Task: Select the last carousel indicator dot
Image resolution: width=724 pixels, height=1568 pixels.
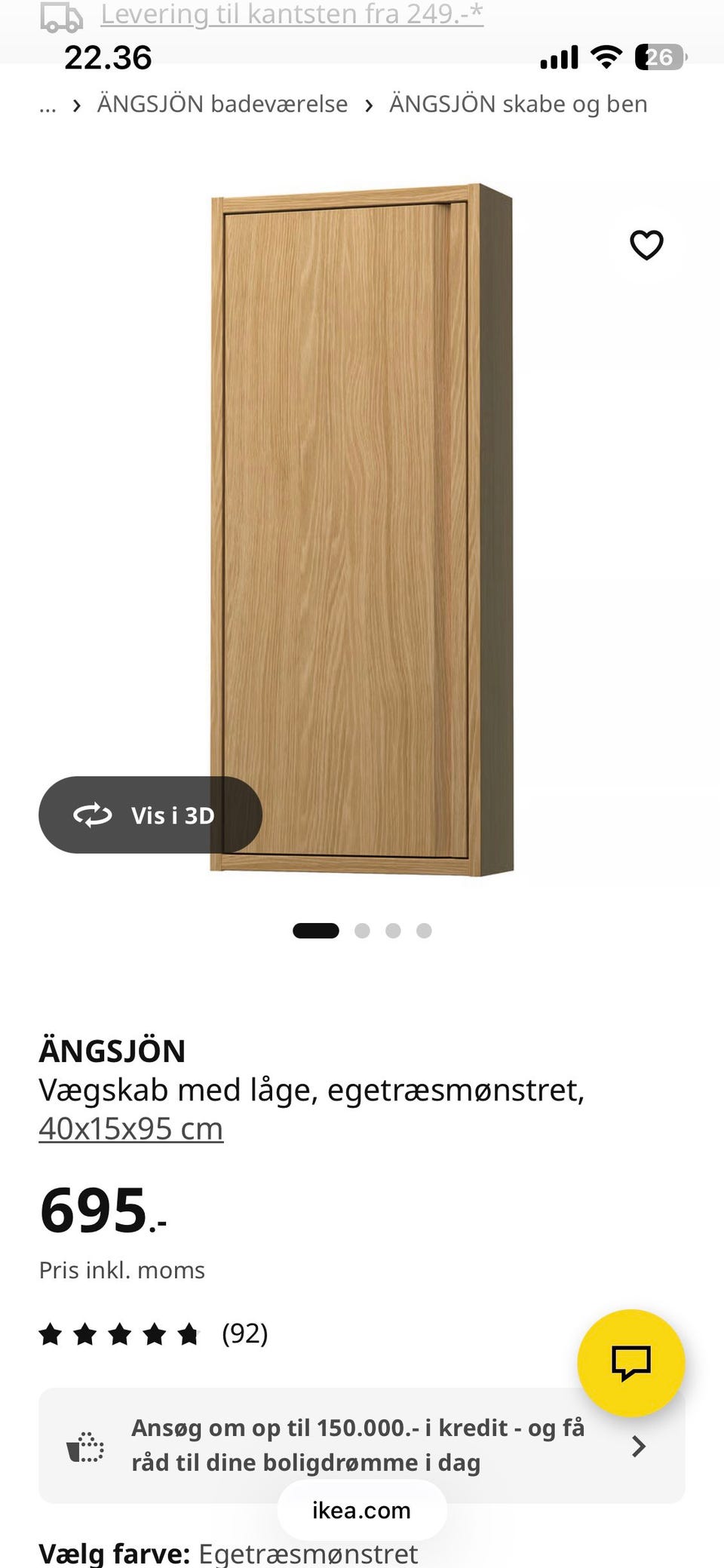Action: [424, 931]
